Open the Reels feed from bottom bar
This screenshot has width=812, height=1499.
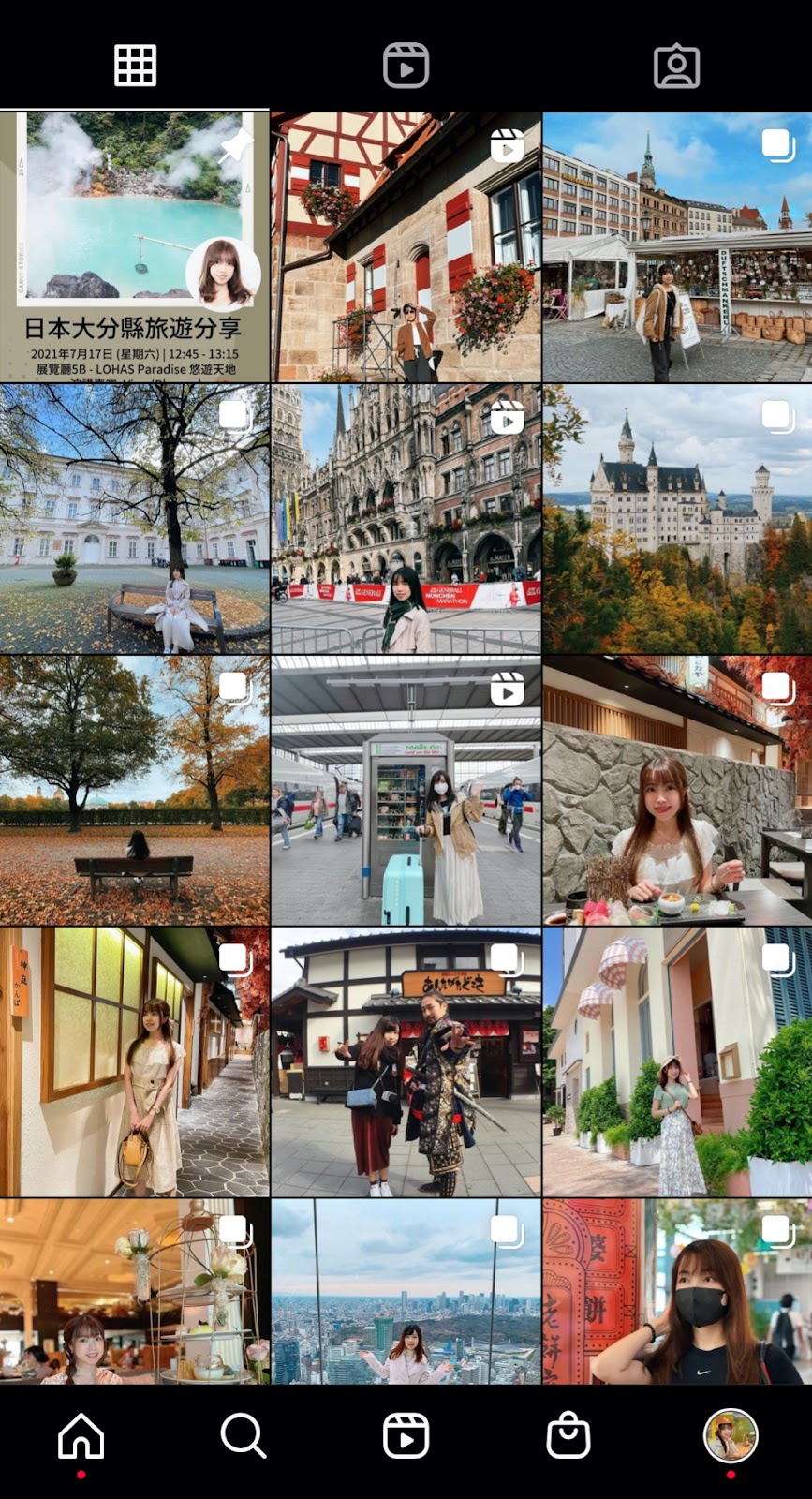(406, 1435)
